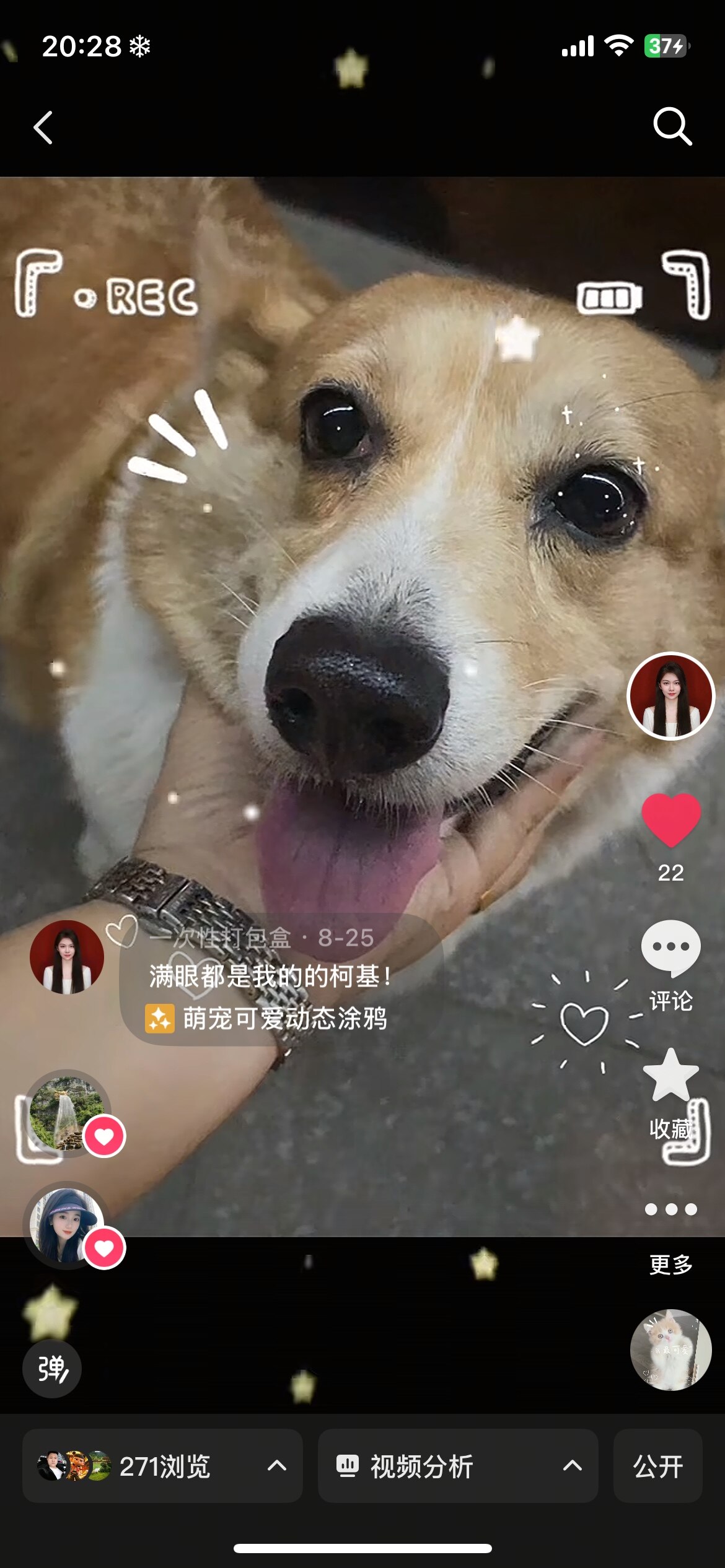View the liker wearing the blue visor
Image resolution: width=725 pixels, height=1568 pixels.
tap(64, 1224)
